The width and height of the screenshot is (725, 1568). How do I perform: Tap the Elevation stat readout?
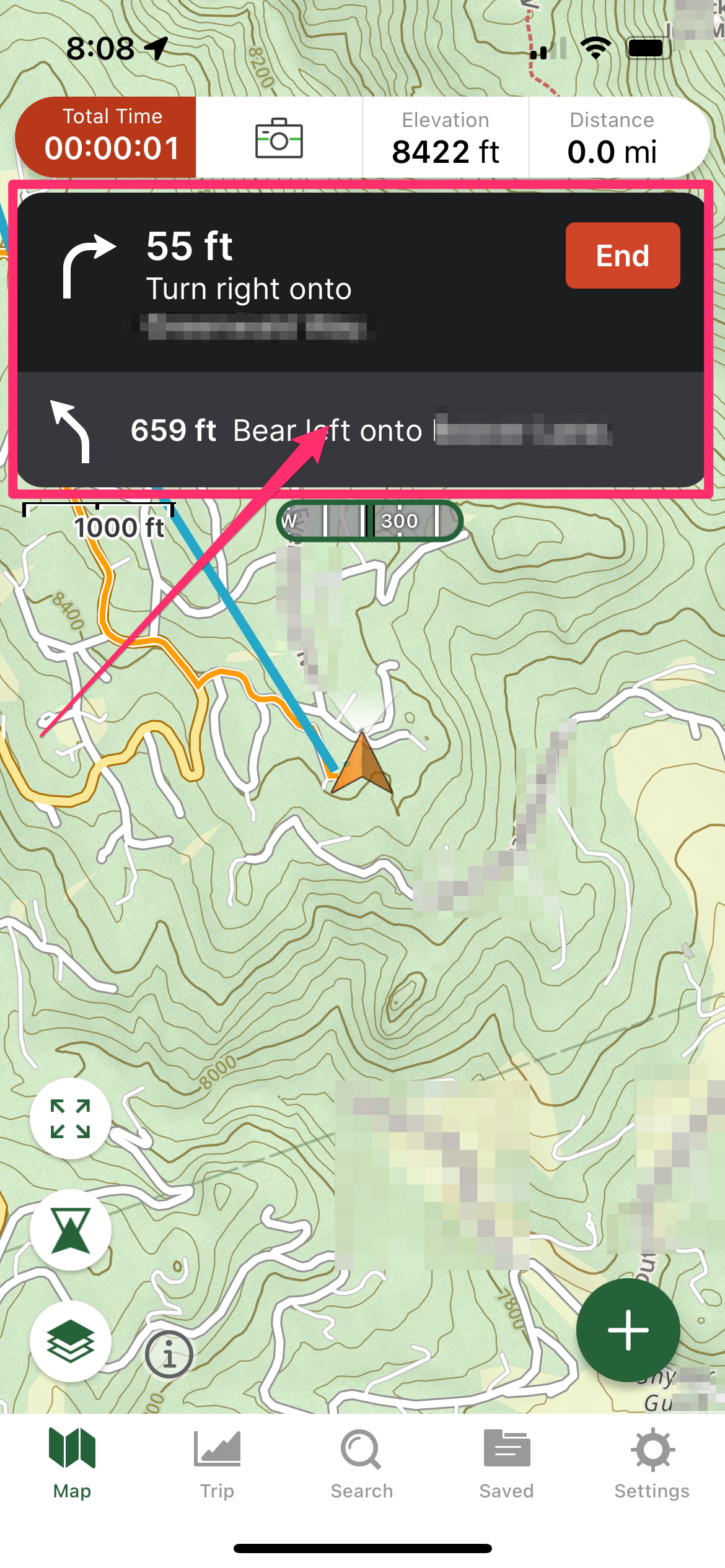click(446, 137)
